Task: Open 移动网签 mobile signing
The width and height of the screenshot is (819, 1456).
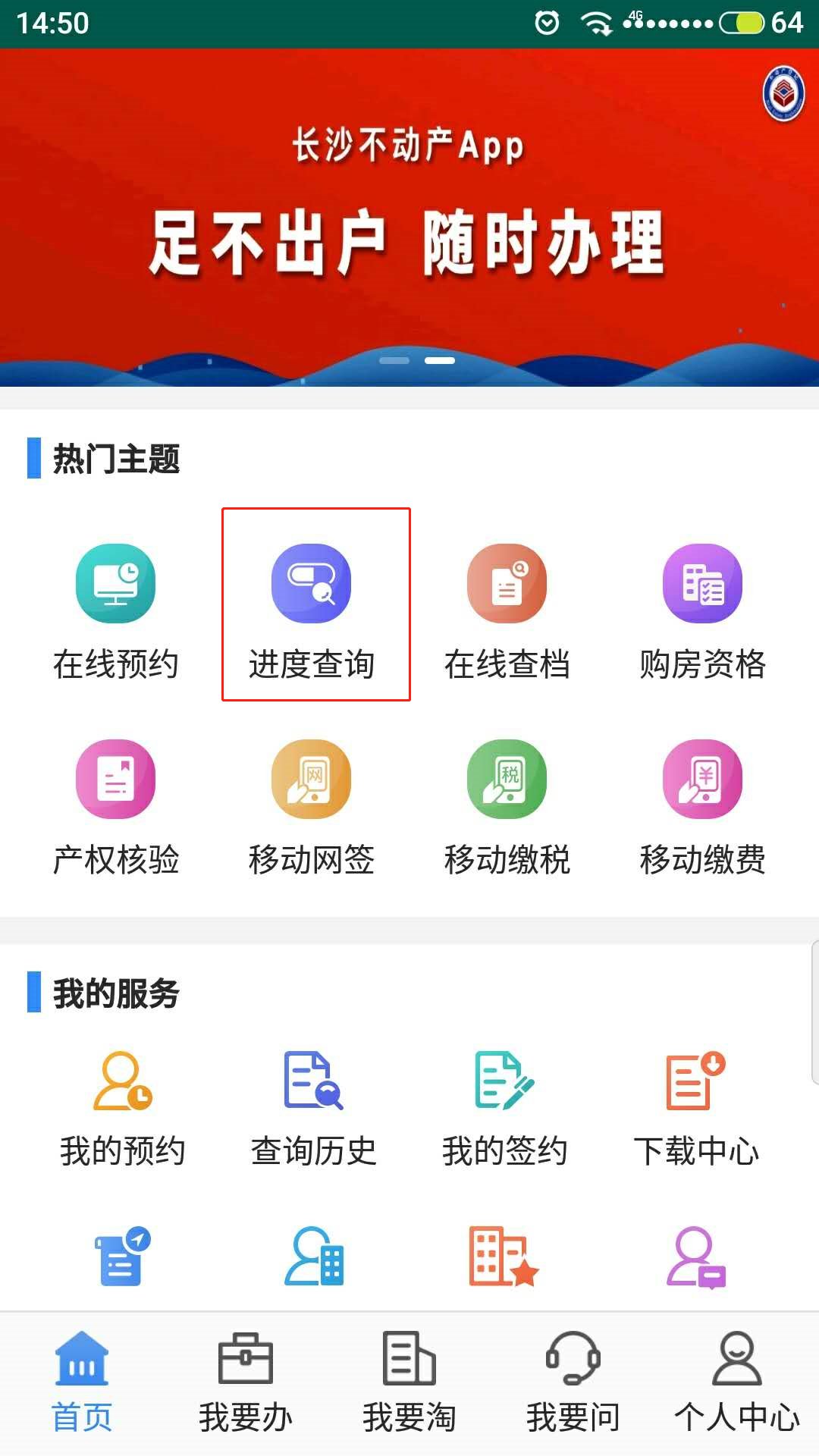Action: tap(312, 805)
